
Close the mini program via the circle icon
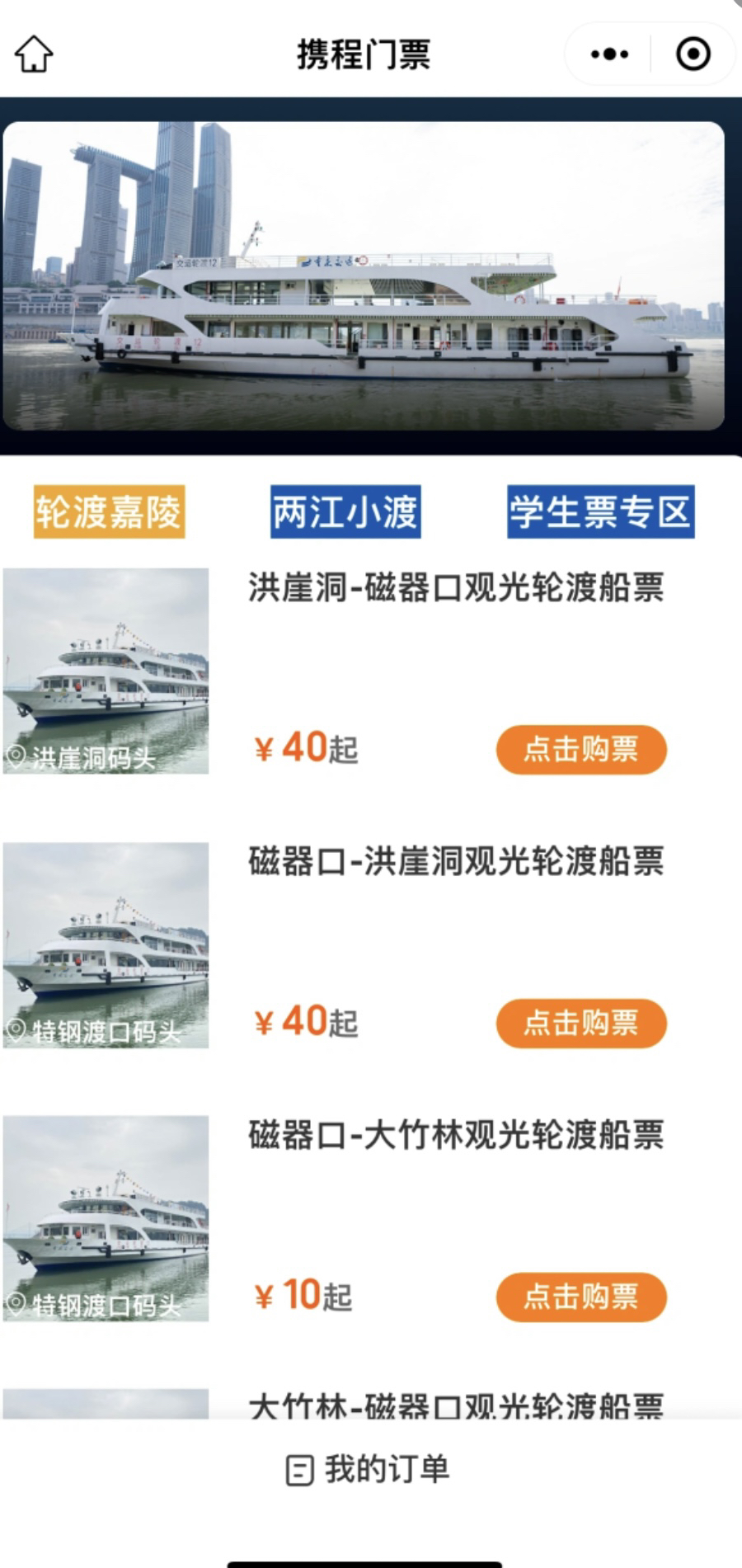[693, 54]
